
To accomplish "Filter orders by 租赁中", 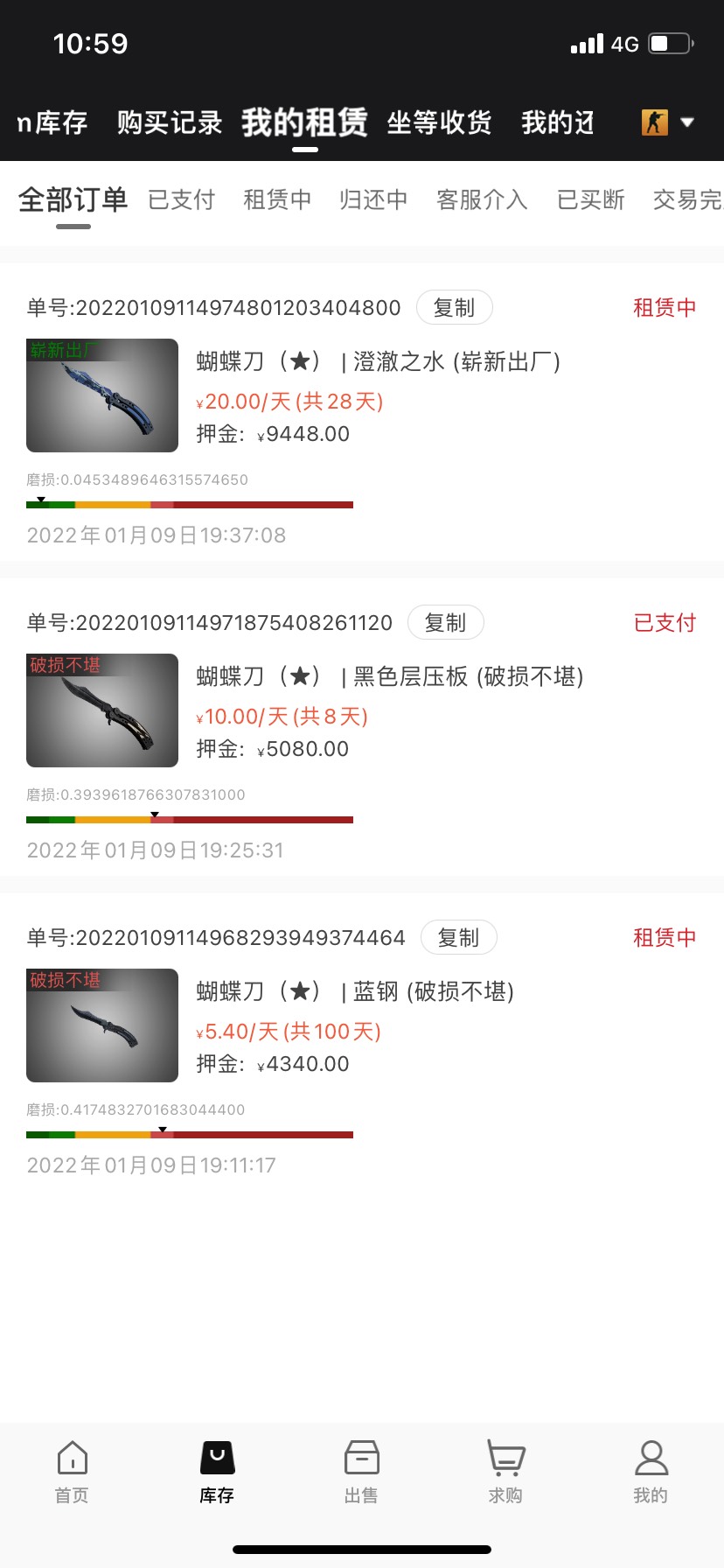I will tap(277, 199).
